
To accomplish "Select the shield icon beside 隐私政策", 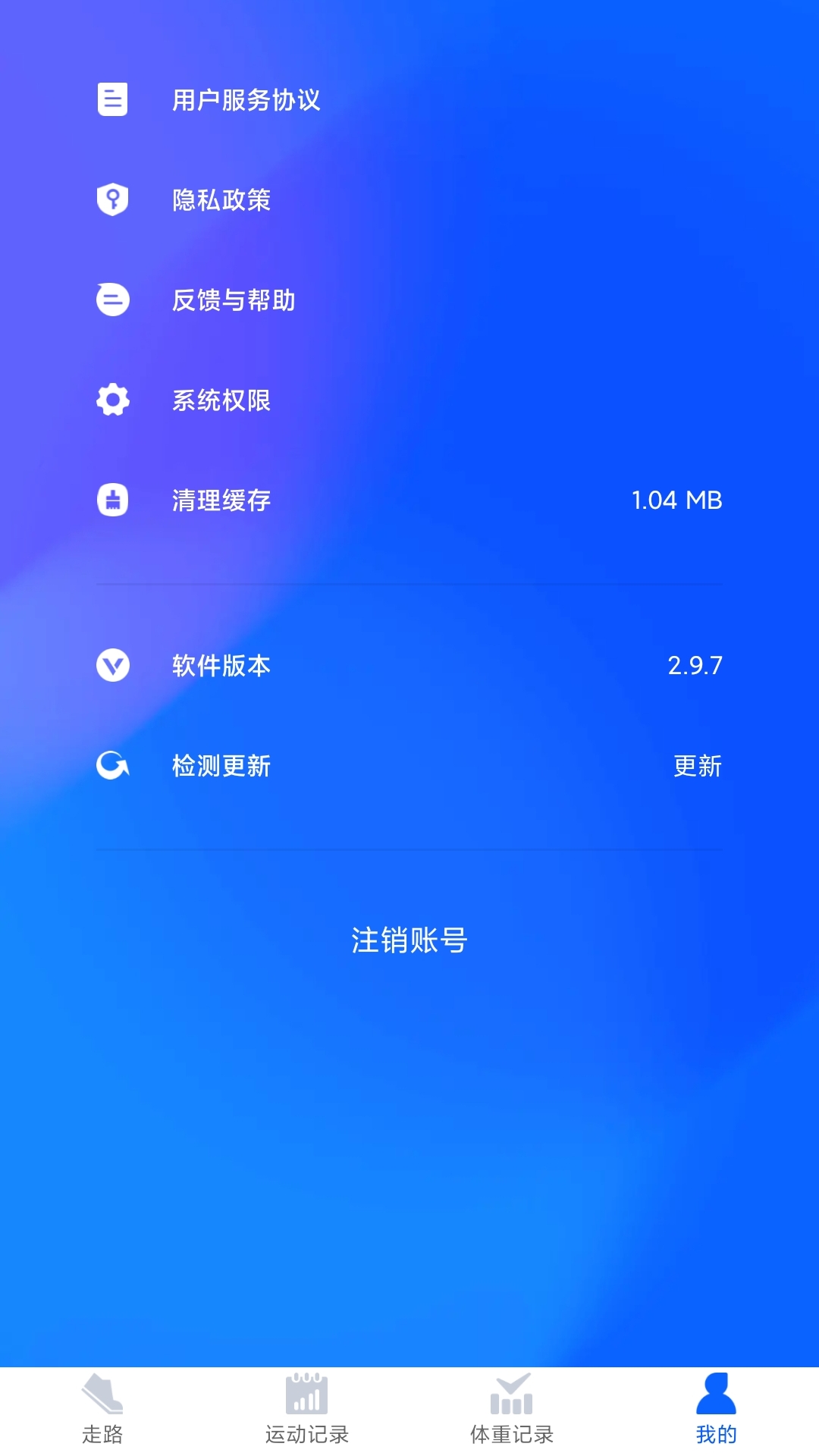I will coord(111,199).
